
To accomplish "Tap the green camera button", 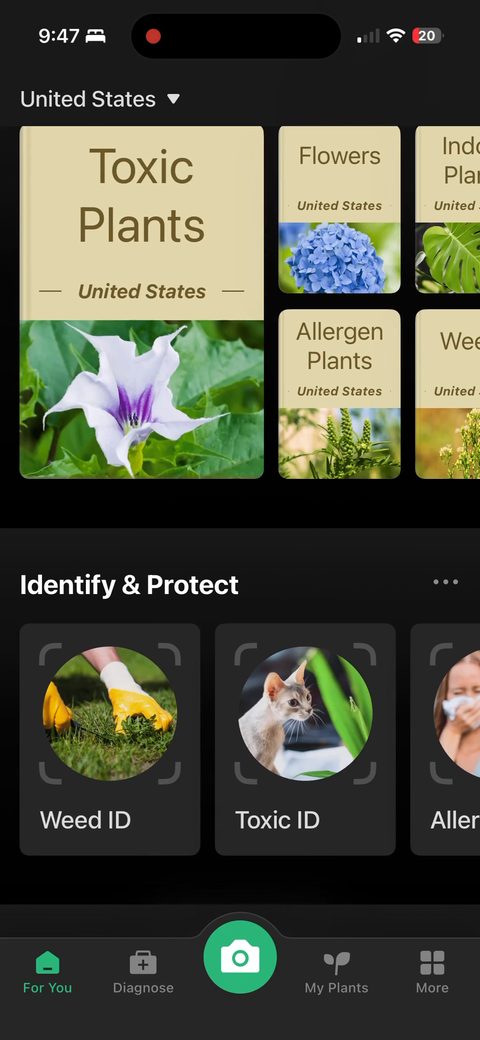I will [240, 957].
